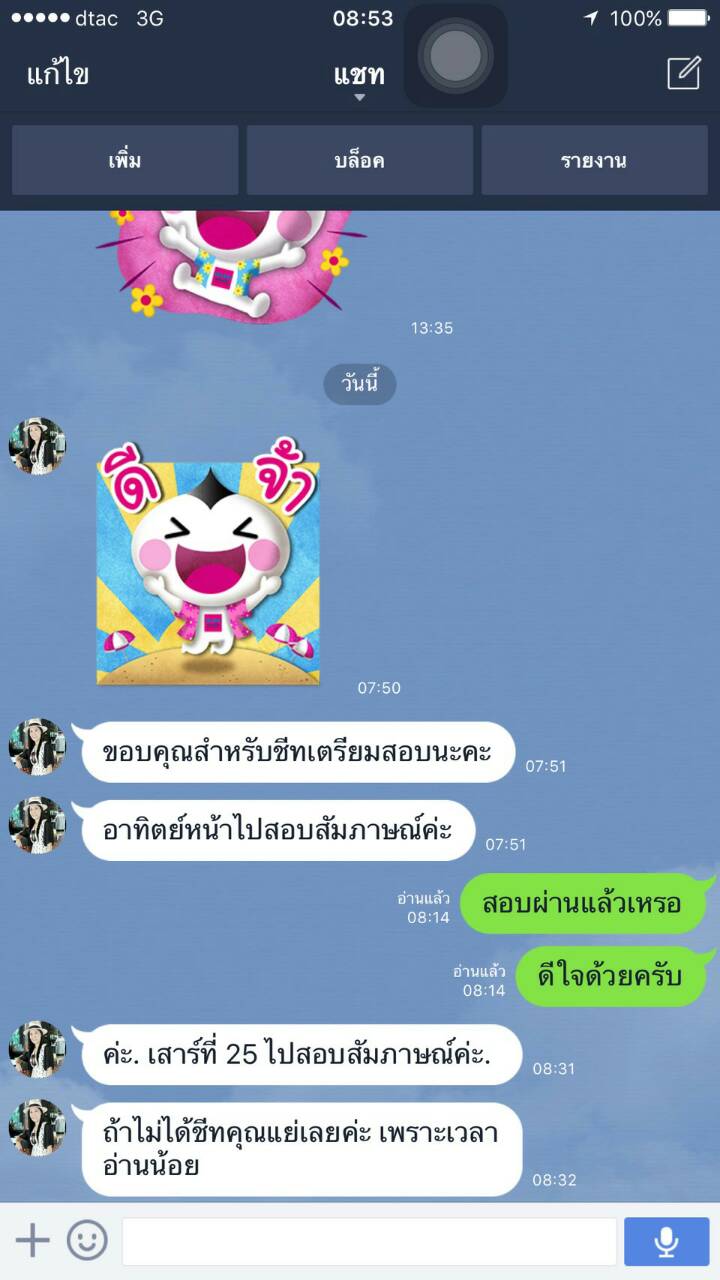Report the user via รายงาน
Viewport: 720px width, 1280px height.
[x=594, y=160]
